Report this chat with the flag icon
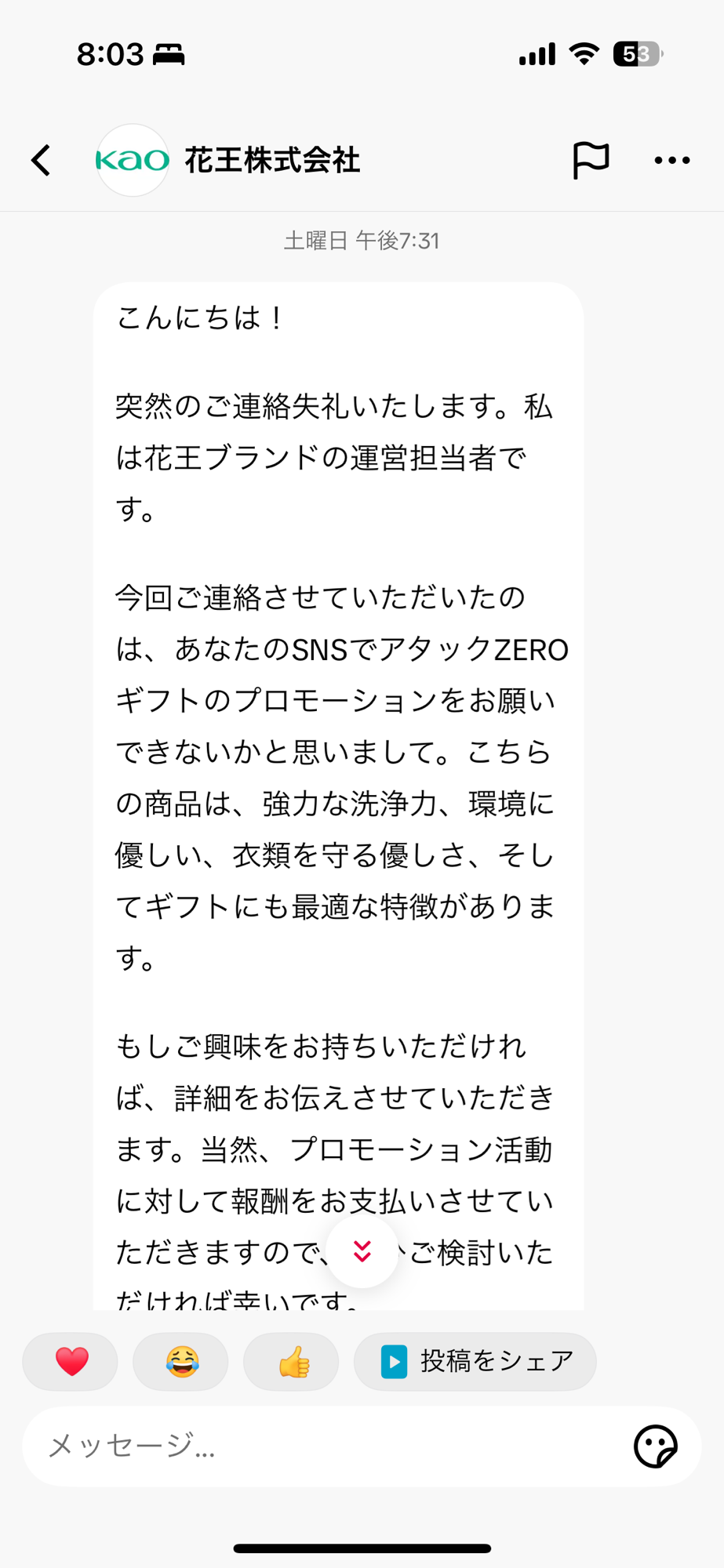This screenshot has height=1568, width=724. [x=590, y=160]
